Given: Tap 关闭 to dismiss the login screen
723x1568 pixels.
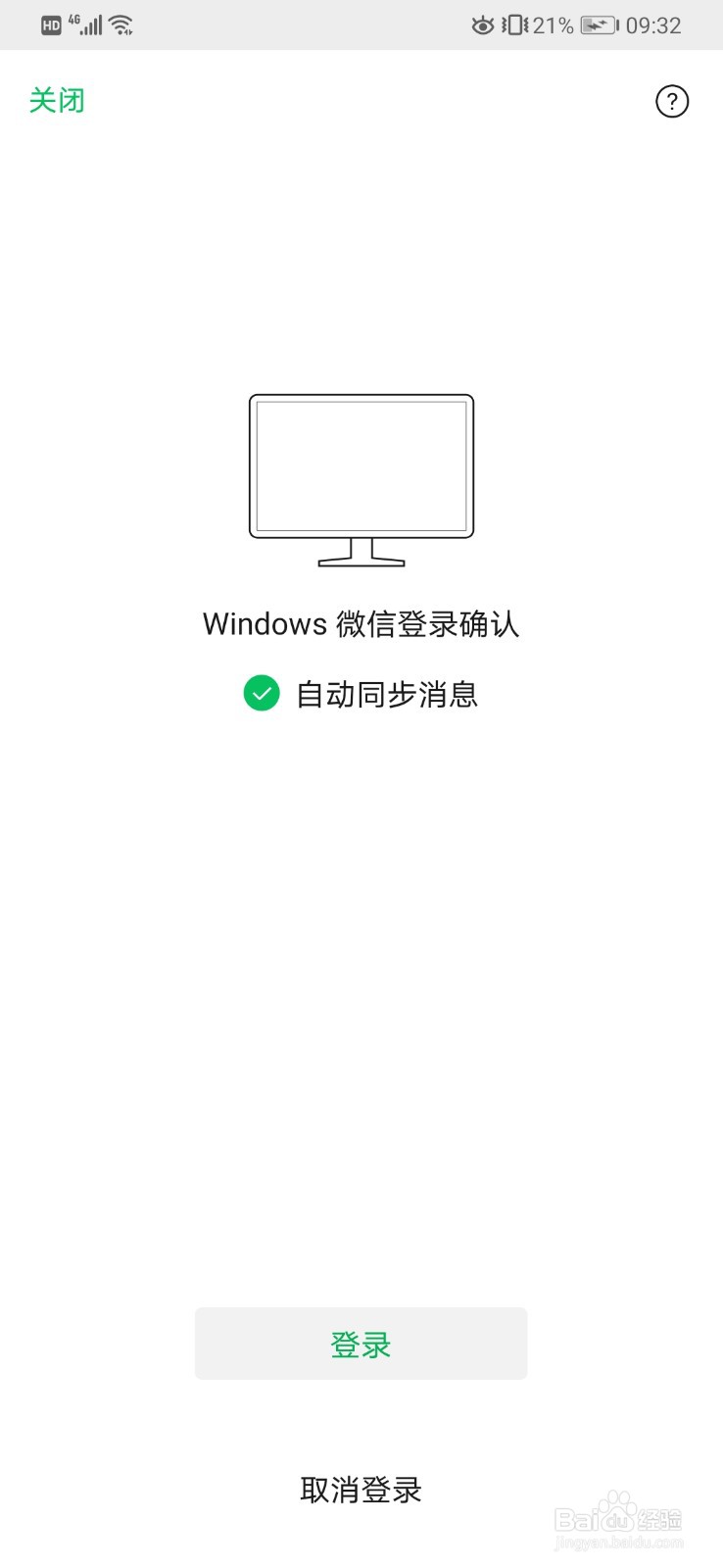Looking at the screenshot, I should click(x=56, y=101).
